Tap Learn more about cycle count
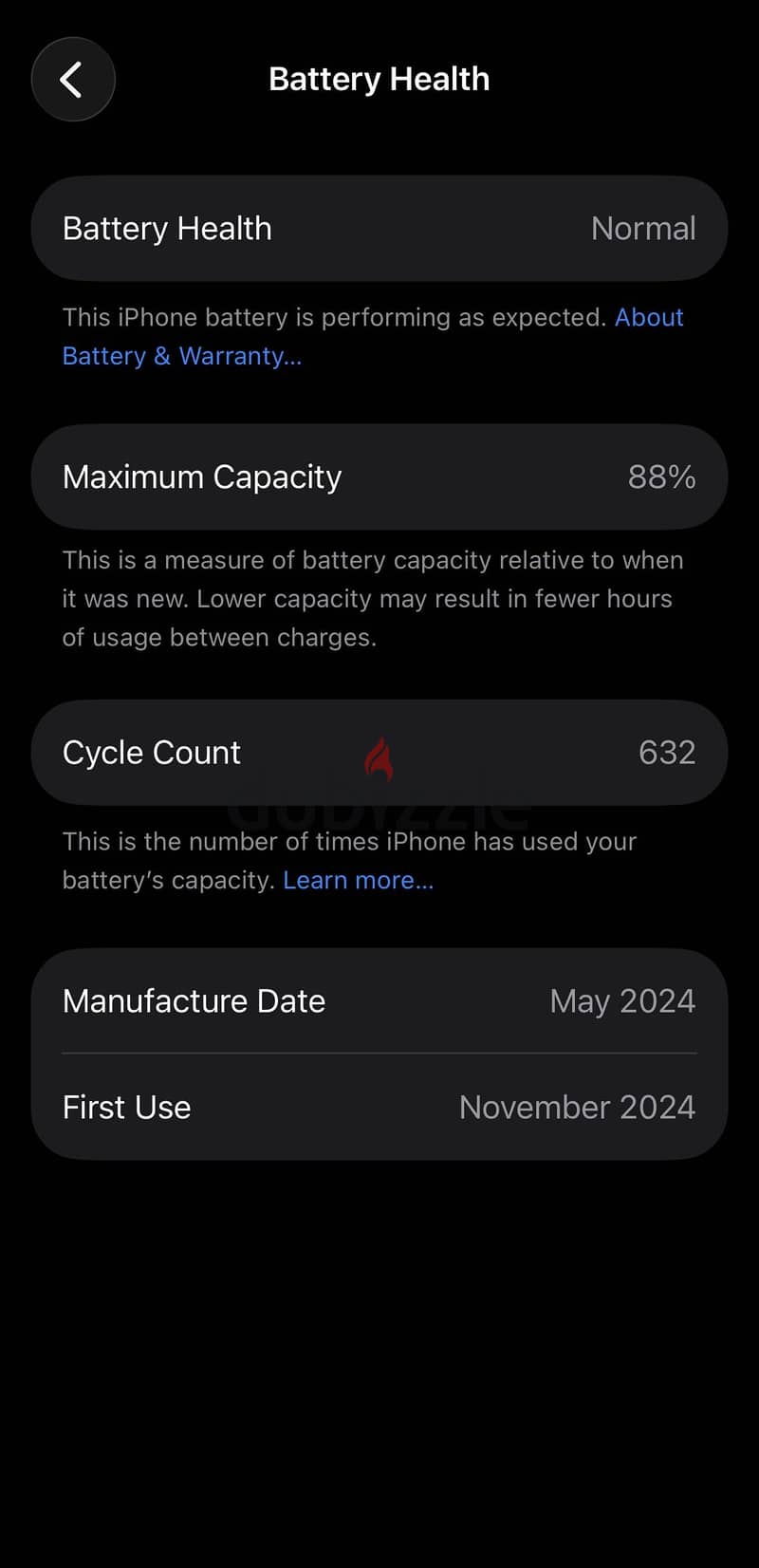 coord(358,880)
